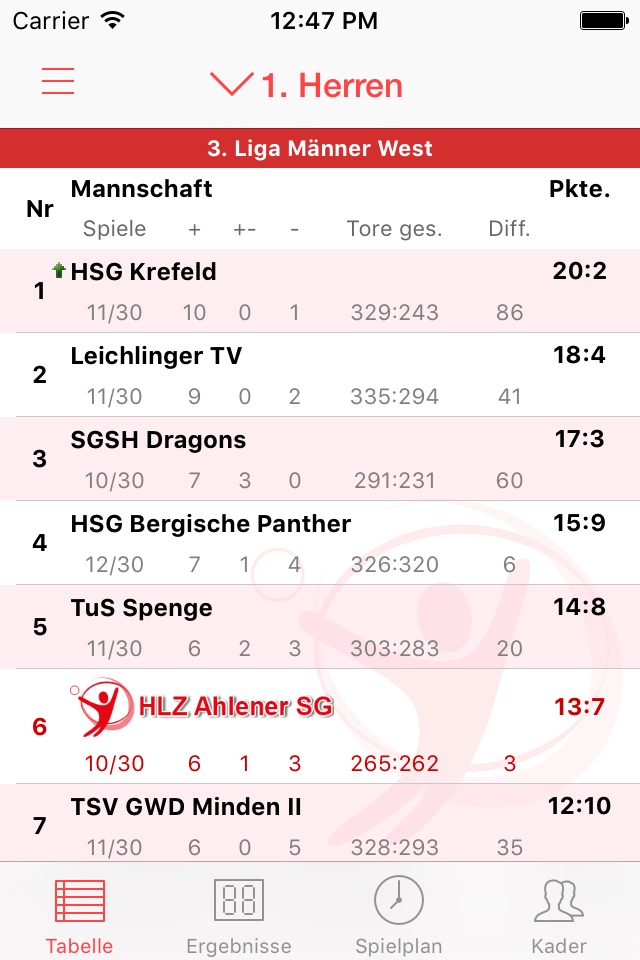Viewport: 640px width, 960px height.
Task: Select the Tabelle tab
Action: coord(79,914)
